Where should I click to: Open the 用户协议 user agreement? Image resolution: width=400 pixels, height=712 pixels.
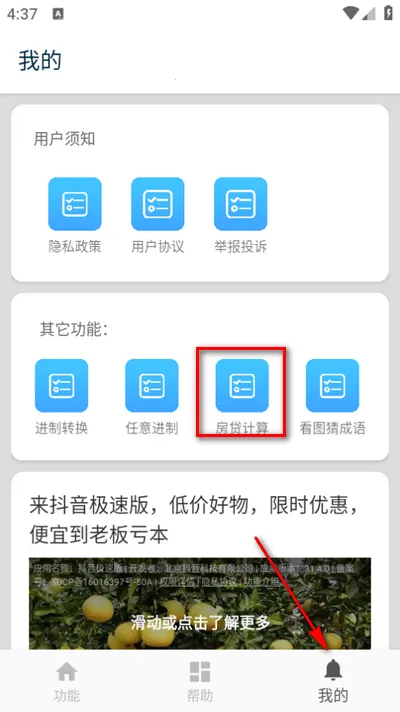pos(158,215)
